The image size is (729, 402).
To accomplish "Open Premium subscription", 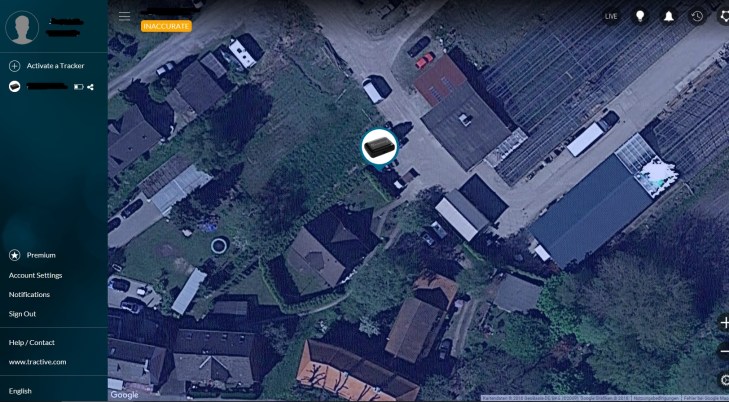I will (x=41, y=255).
